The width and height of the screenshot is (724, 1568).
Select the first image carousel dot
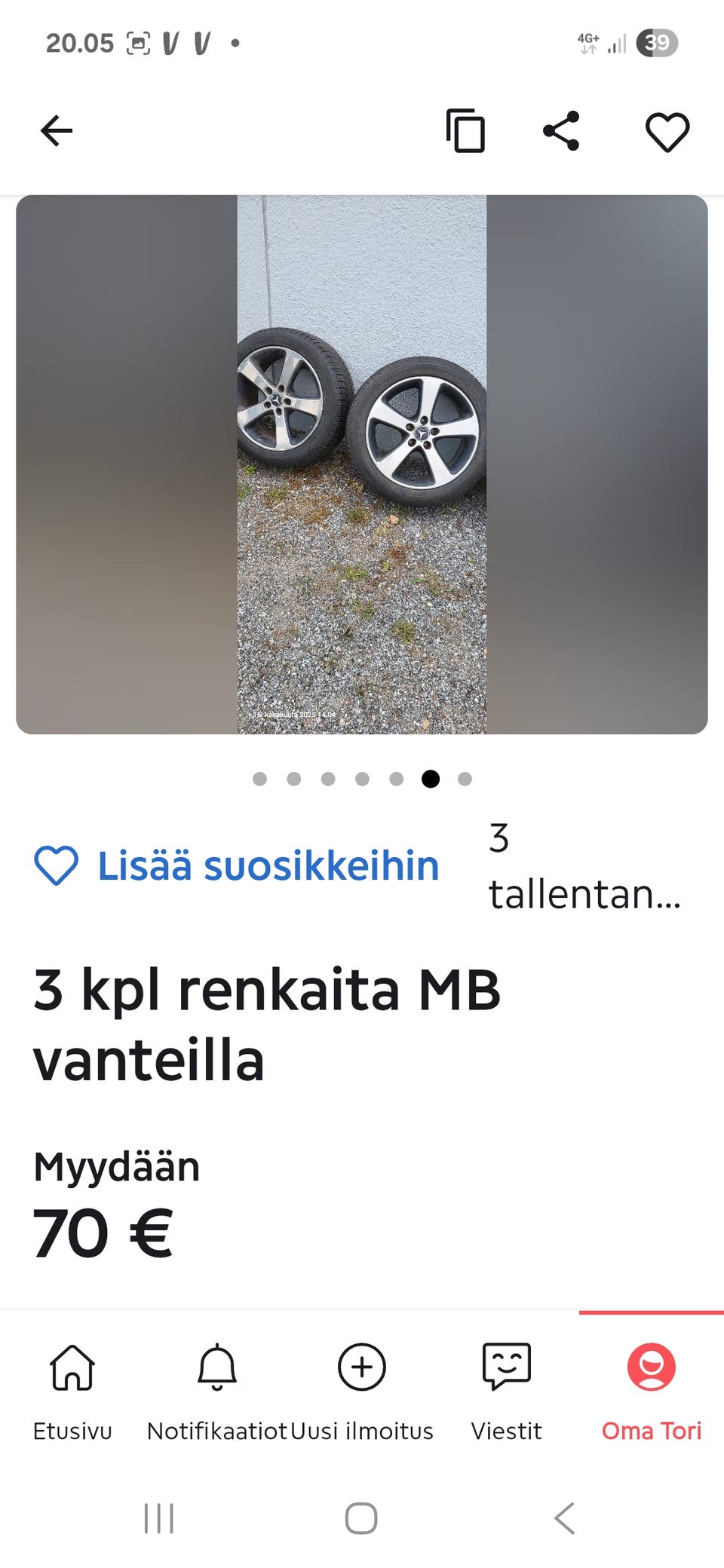260,779
